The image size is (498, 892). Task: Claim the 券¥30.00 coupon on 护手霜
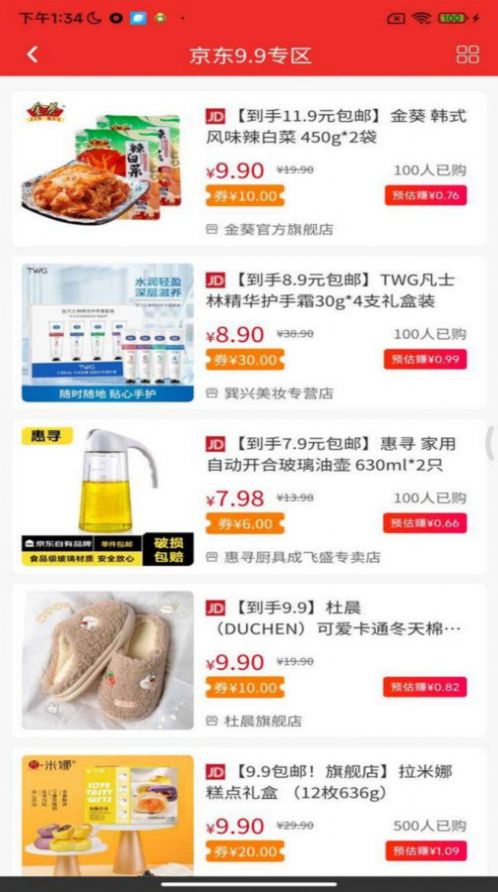click(x=245, y=360)
